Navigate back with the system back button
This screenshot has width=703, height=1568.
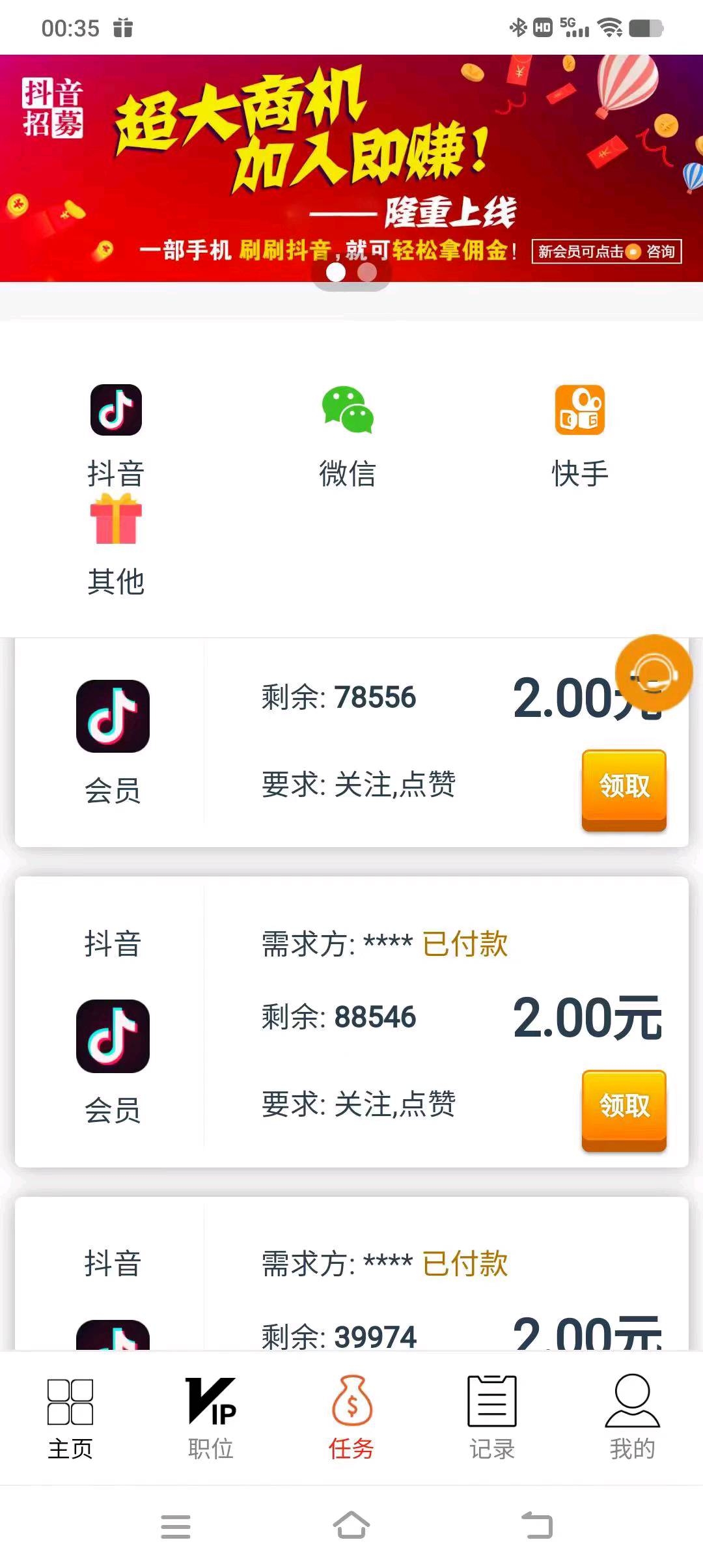(538, 1526)
